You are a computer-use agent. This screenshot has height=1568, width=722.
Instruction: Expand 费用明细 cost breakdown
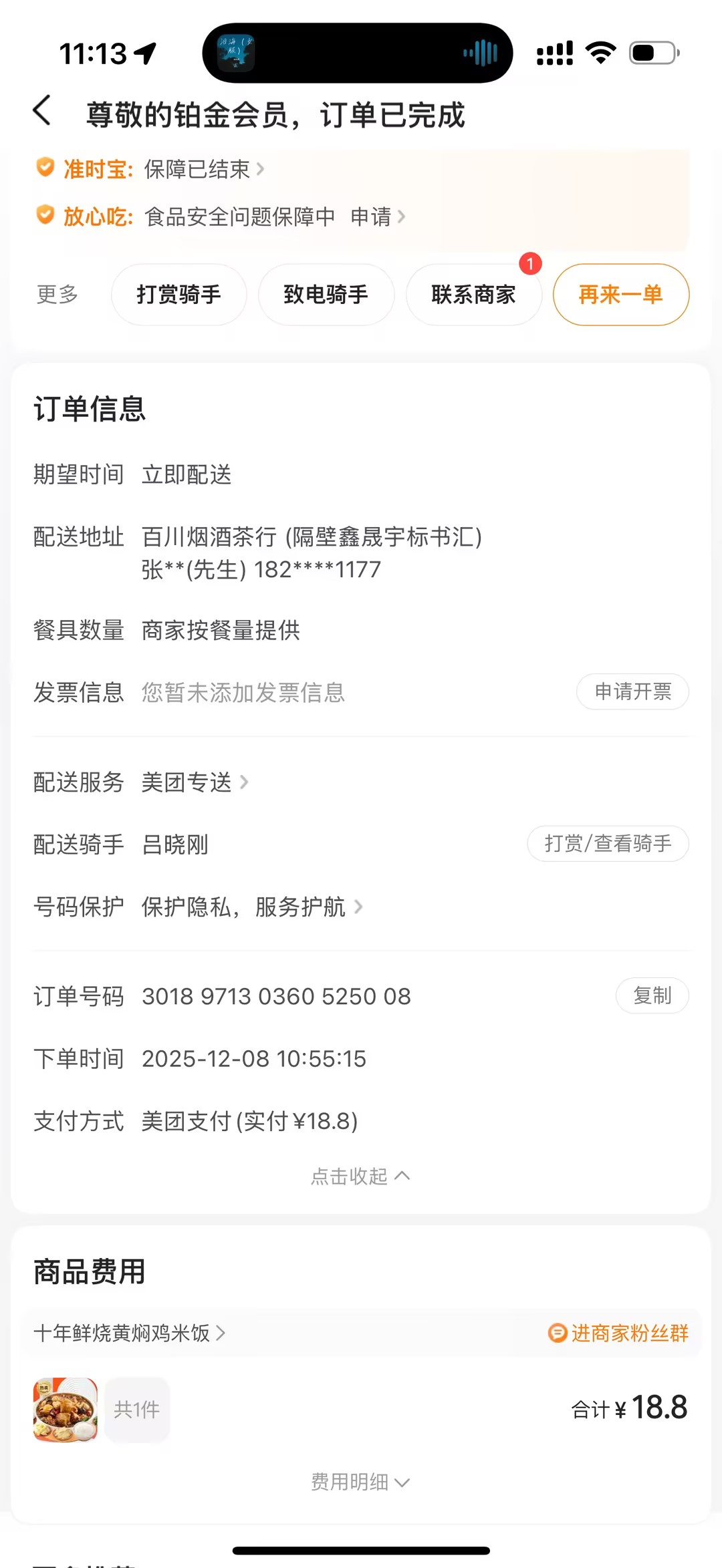(360, 1482)
